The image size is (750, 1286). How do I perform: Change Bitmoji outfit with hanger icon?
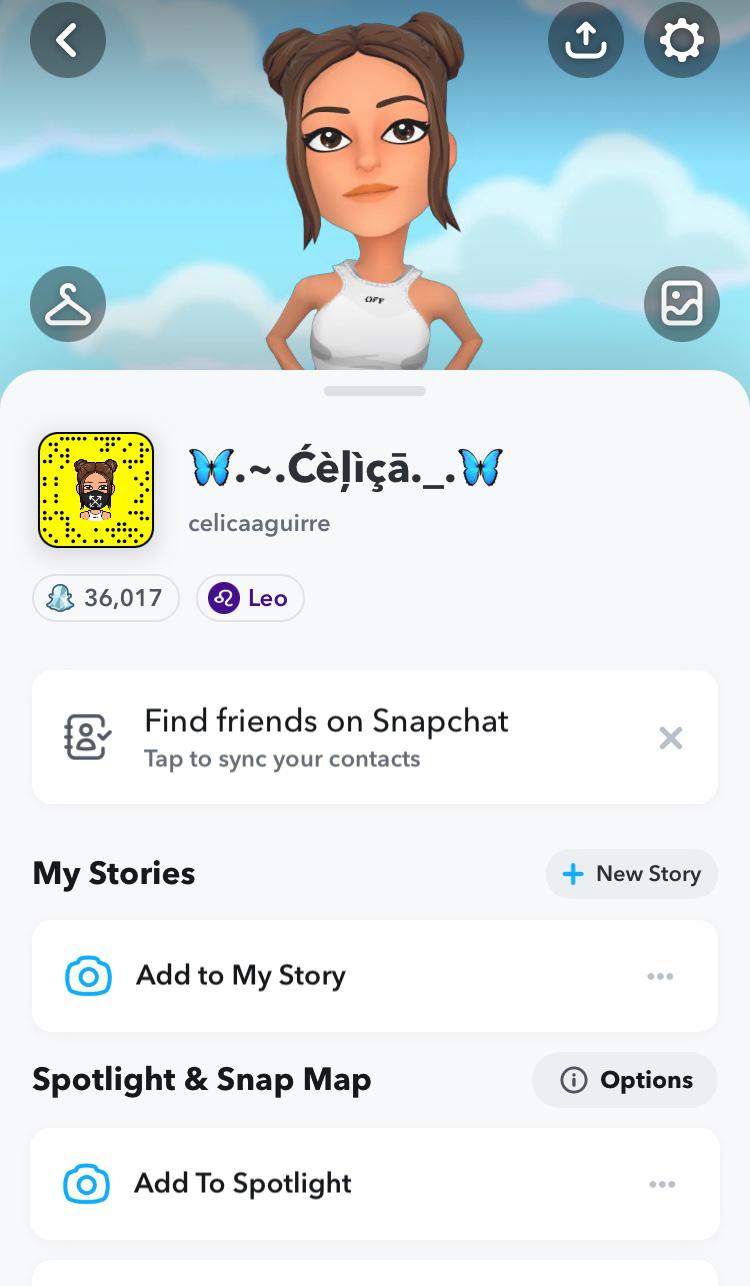(68, 304)
